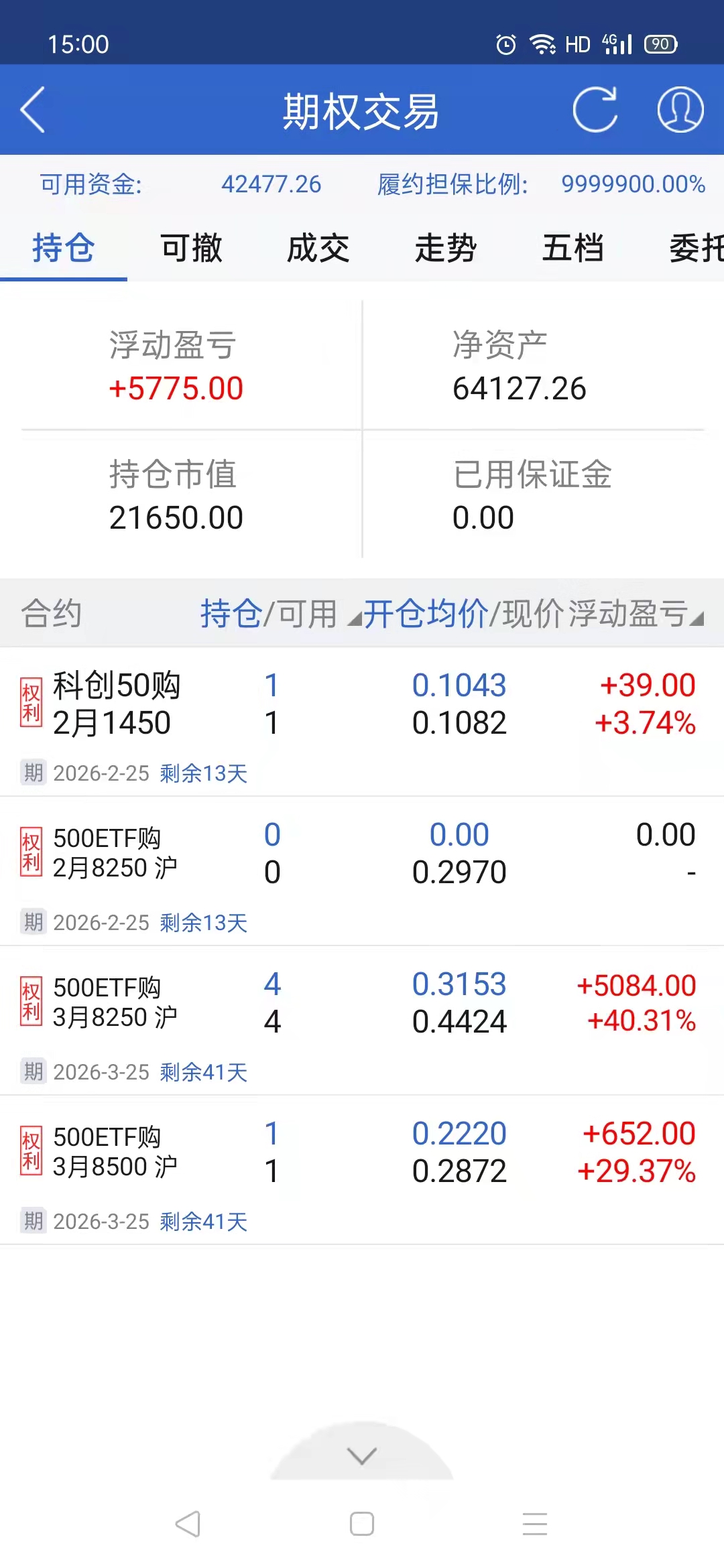Expand the bottom panel with the down chevron
Image resolution: width=724 pixels, height=1568 pixels.
[x=362, y=1455]
